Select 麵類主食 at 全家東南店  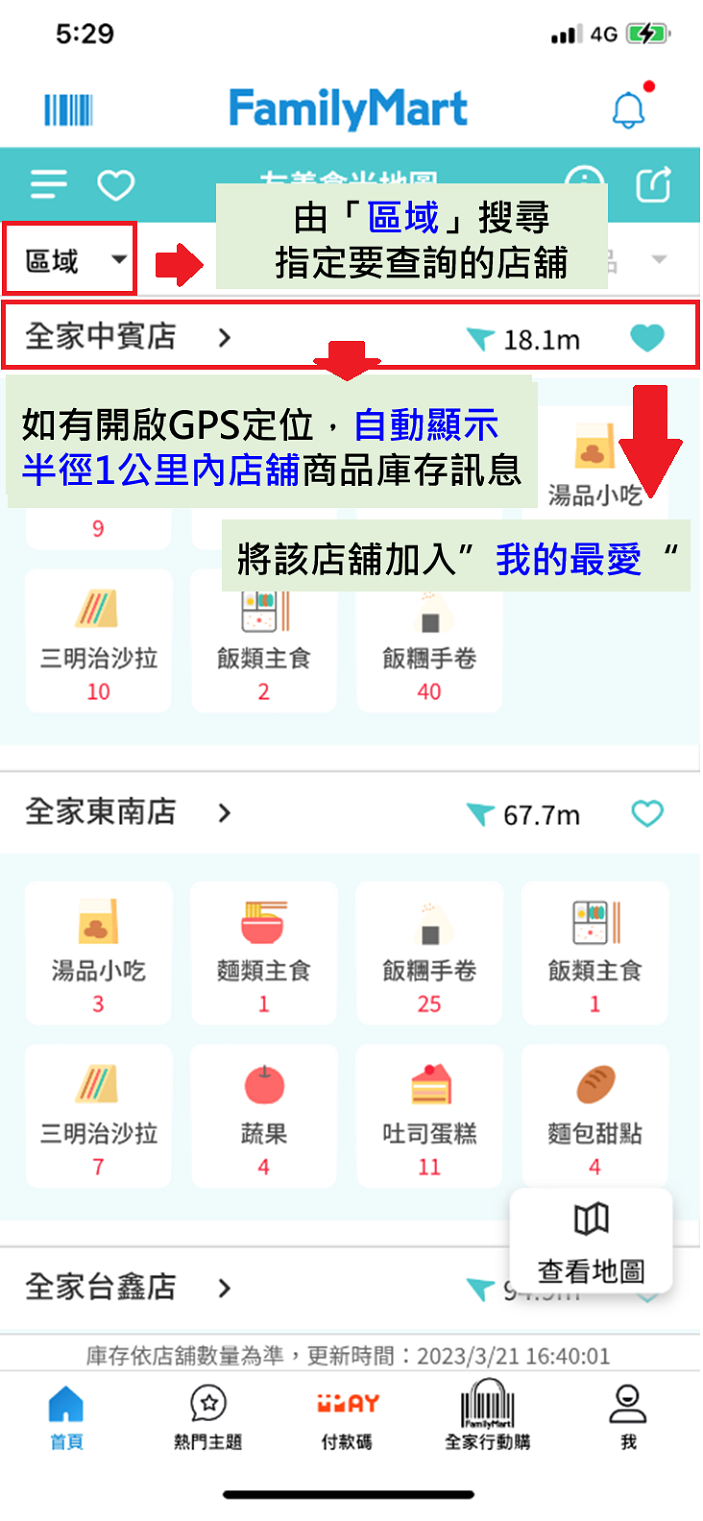pos(264,953)
